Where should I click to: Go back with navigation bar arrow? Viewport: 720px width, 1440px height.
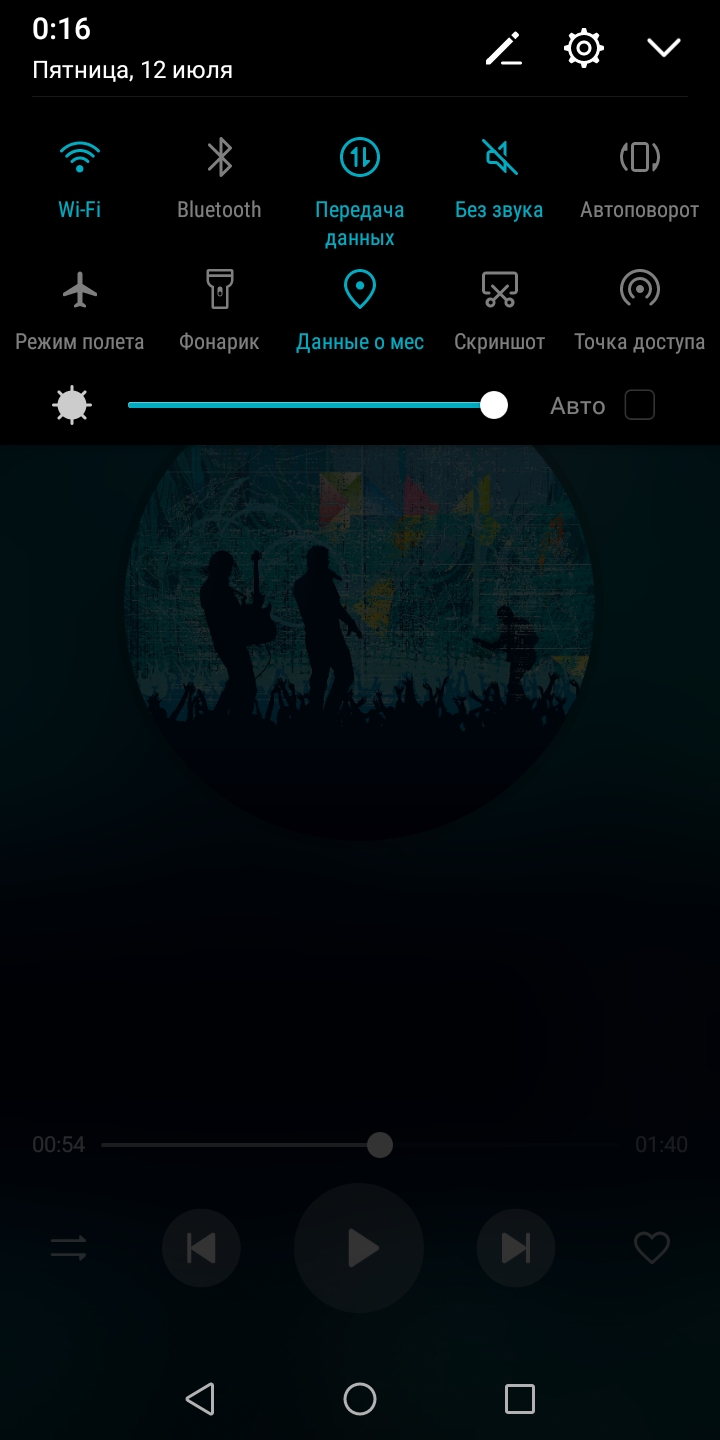coord(200,1398)
